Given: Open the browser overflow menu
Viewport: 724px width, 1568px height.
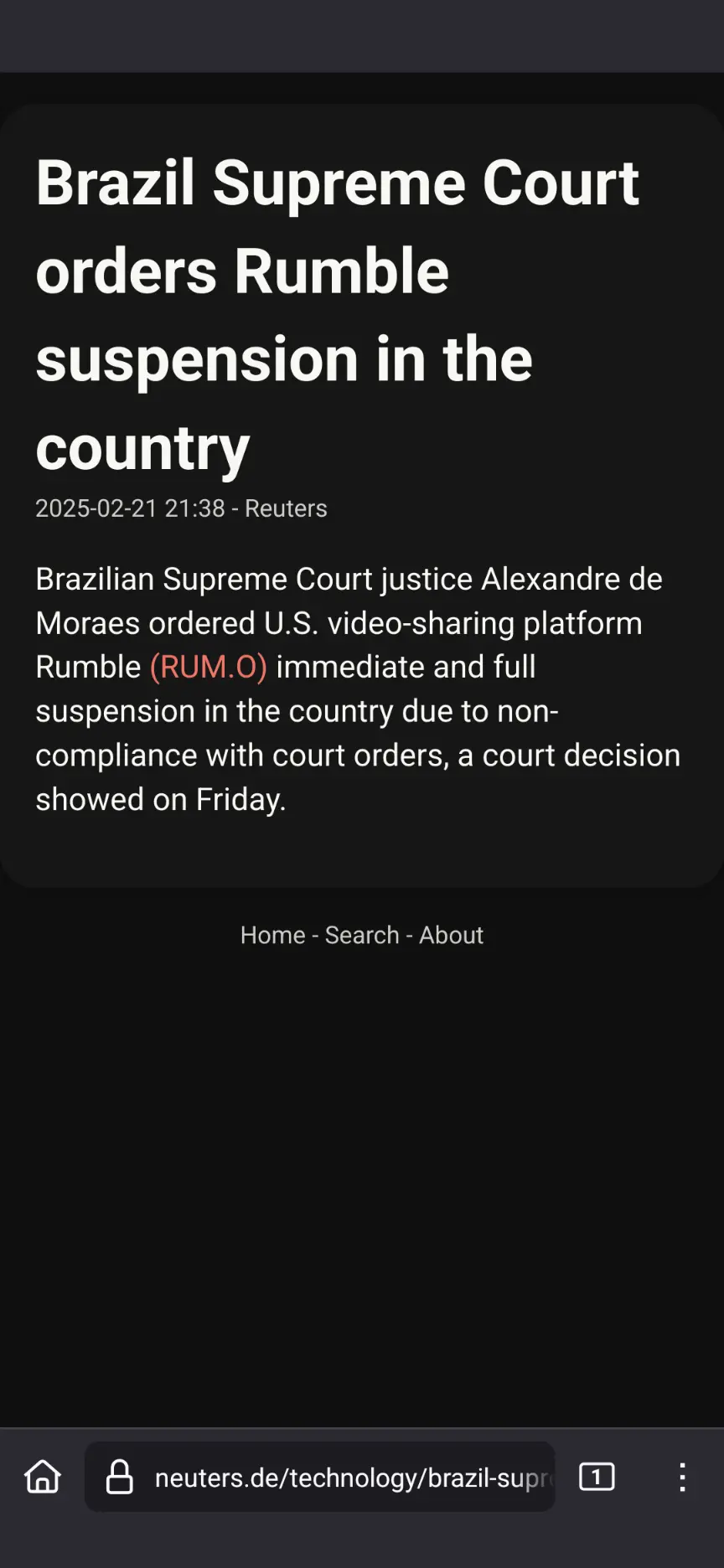Looking at the screenshot, I should (683, 1477).
